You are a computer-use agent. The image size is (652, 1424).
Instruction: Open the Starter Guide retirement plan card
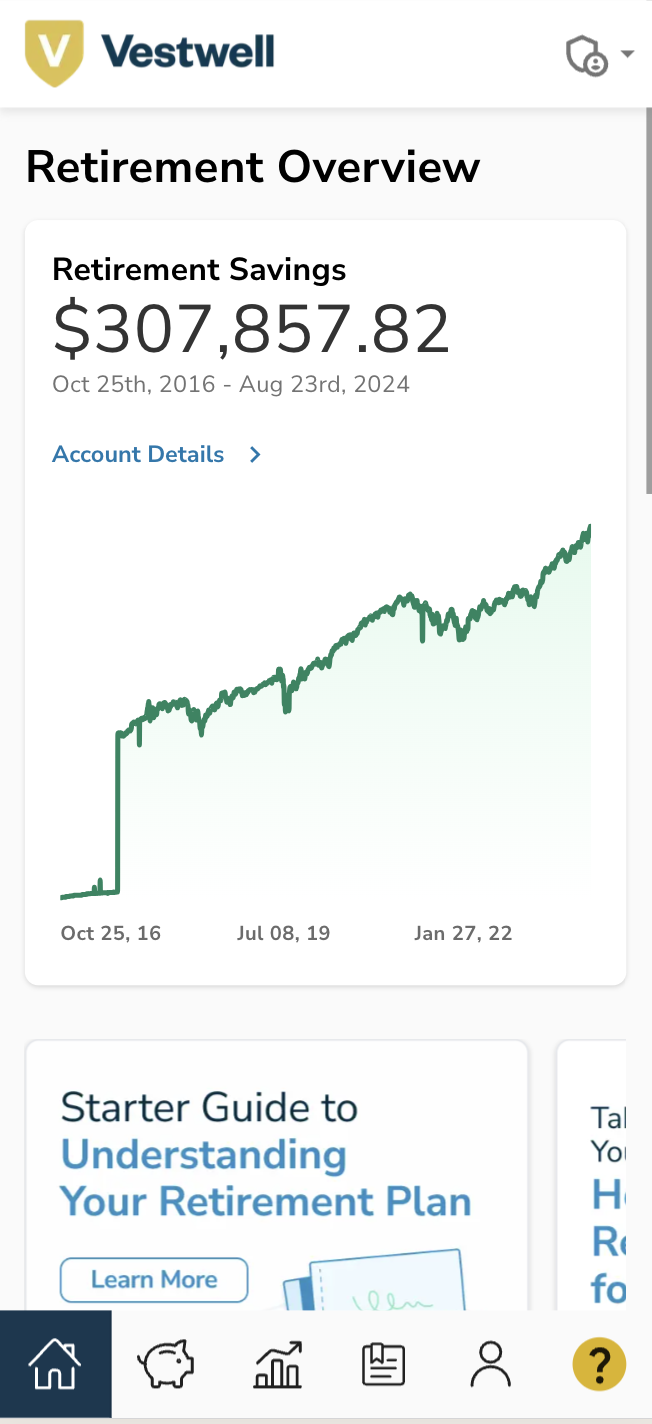[277, 1175]
